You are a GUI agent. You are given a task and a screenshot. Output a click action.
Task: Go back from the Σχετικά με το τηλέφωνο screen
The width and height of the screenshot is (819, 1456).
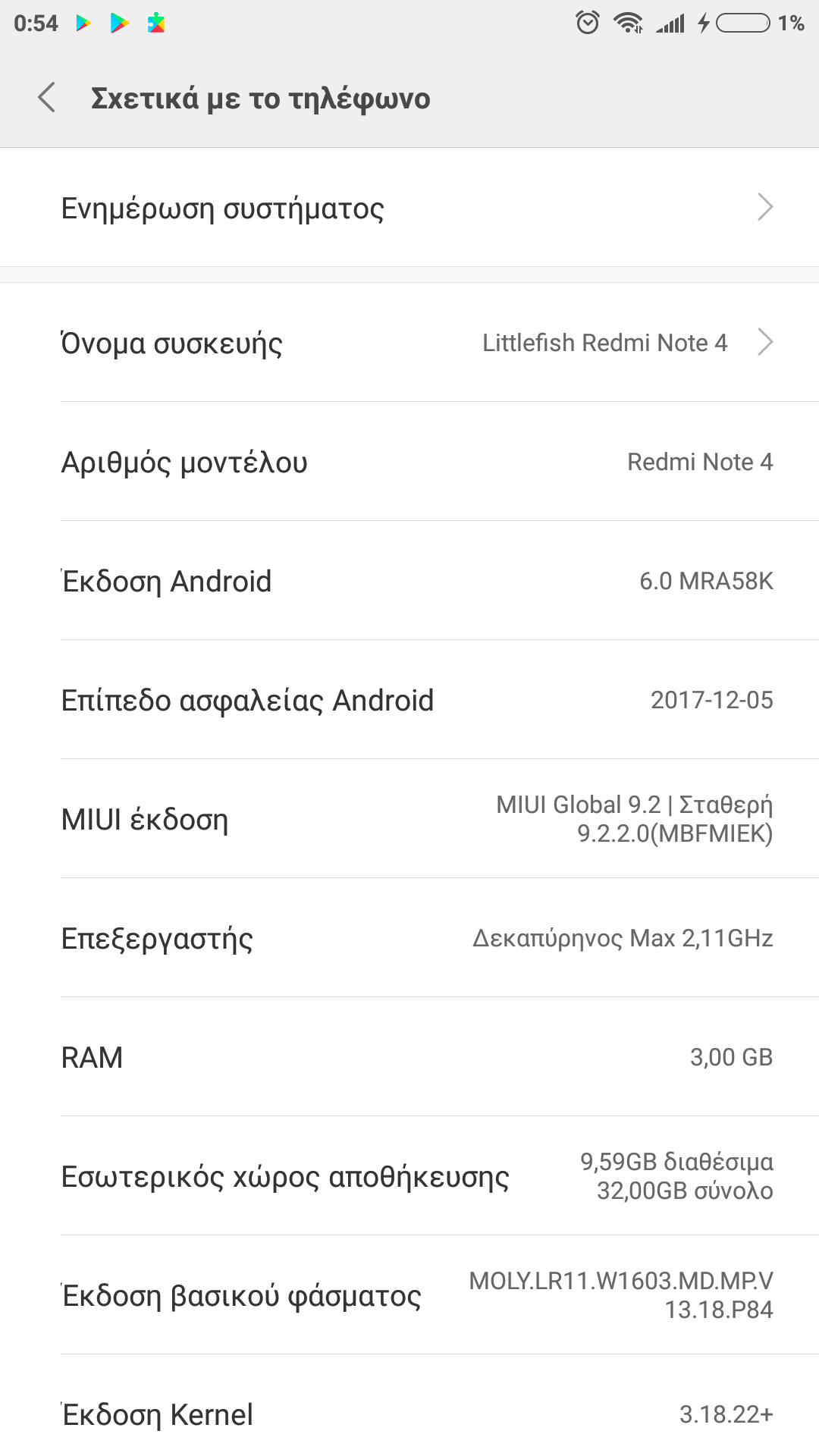[x=47, y=98]
